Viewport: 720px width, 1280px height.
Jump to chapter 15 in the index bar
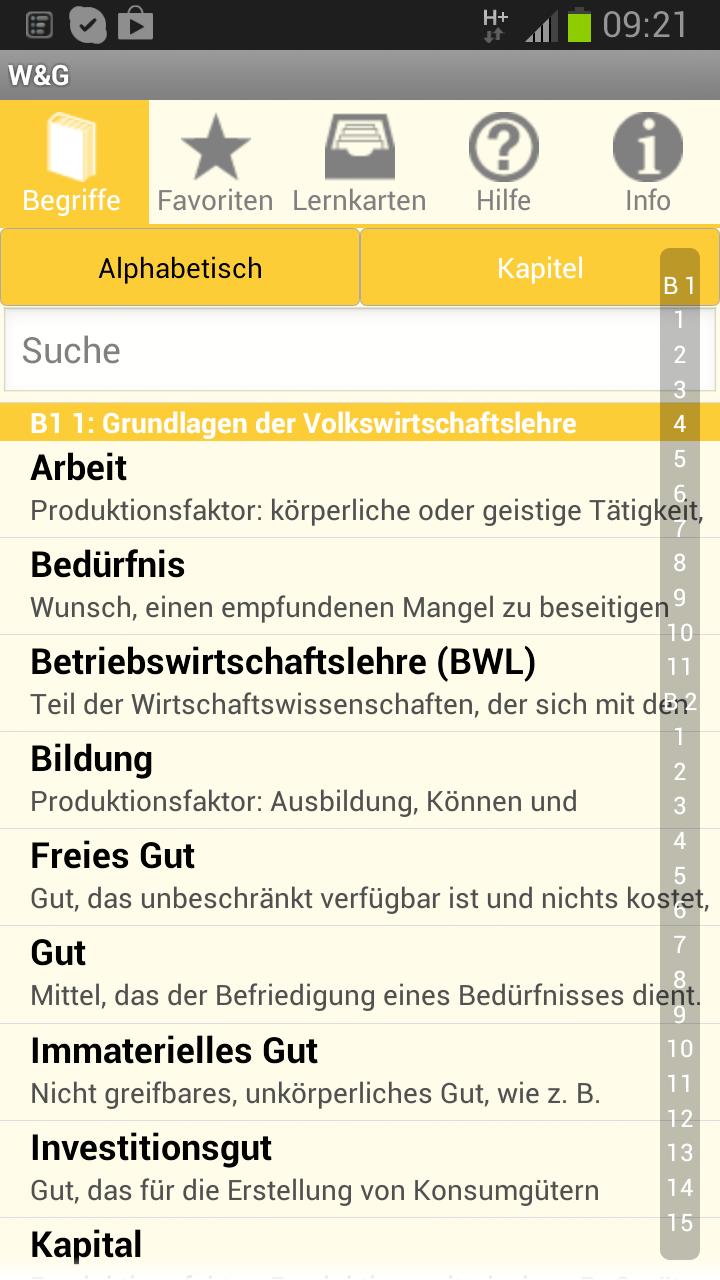[680, 1222]
